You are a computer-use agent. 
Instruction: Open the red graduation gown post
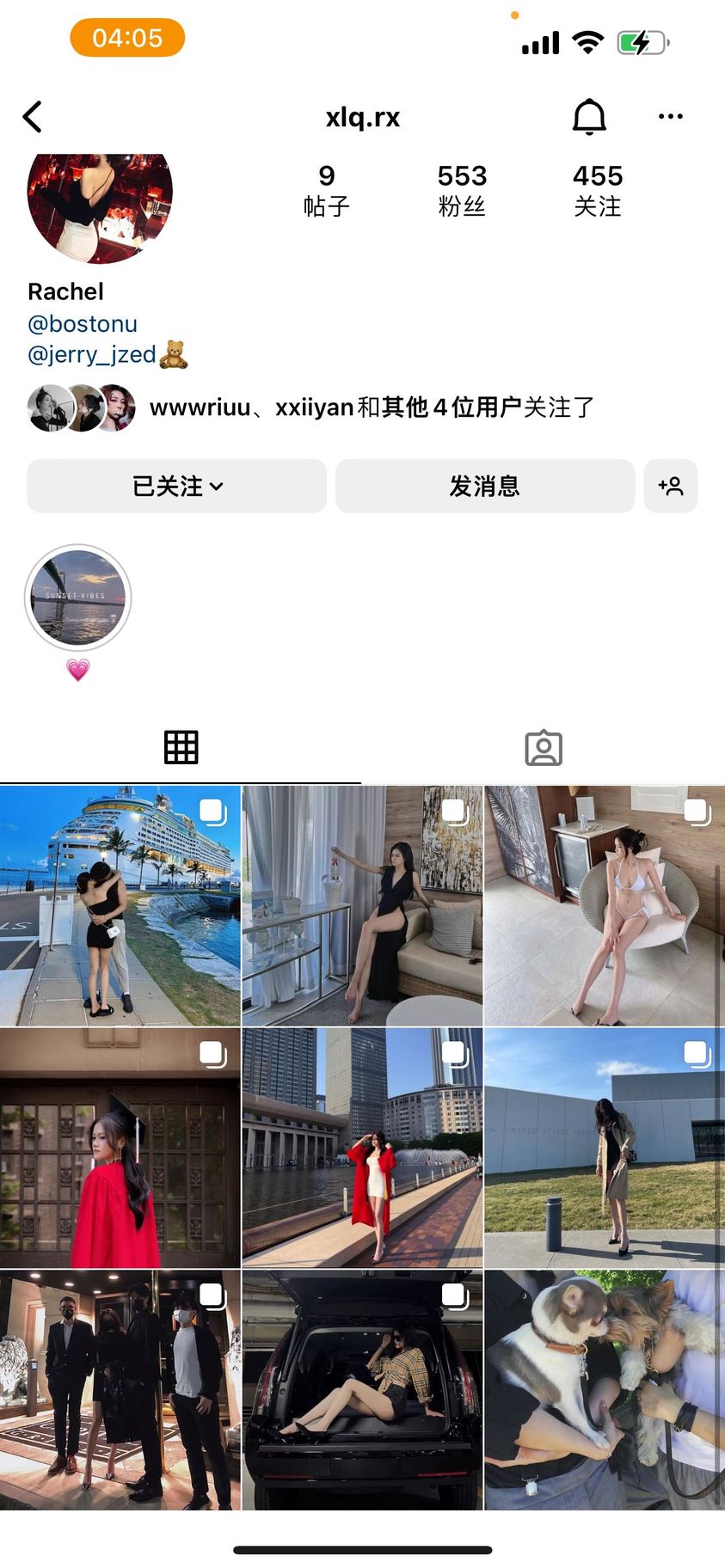pos(120,1148)
